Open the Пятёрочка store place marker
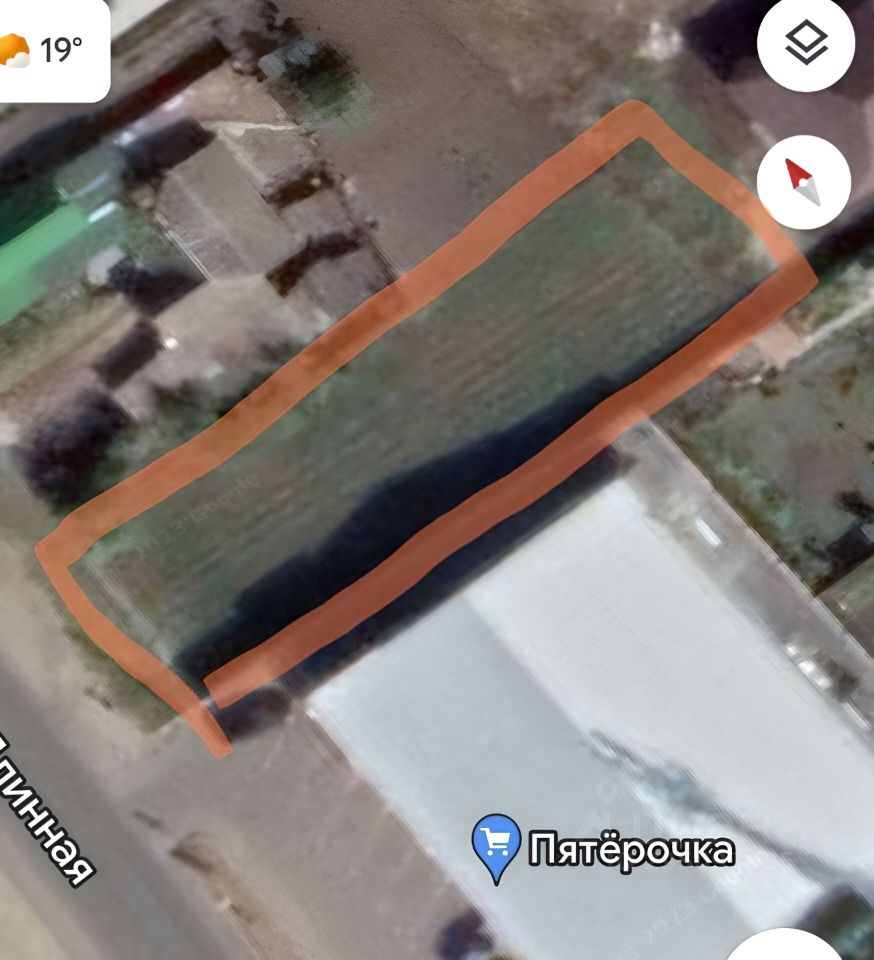The width and height of the screenshot is (874, 960). (497, 845)
